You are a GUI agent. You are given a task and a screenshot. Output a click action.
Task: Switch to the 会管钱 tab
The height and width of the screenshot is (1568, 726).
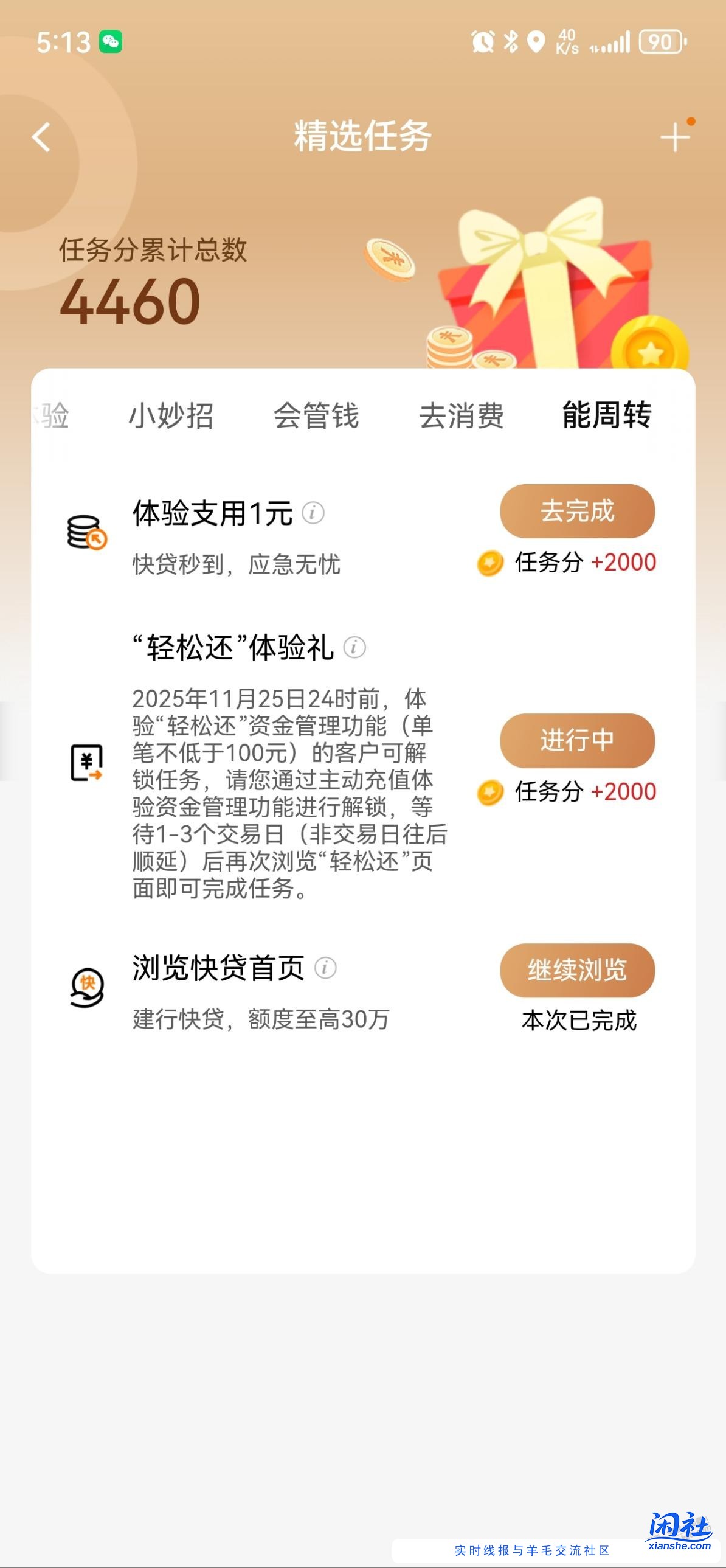[315, 417]
